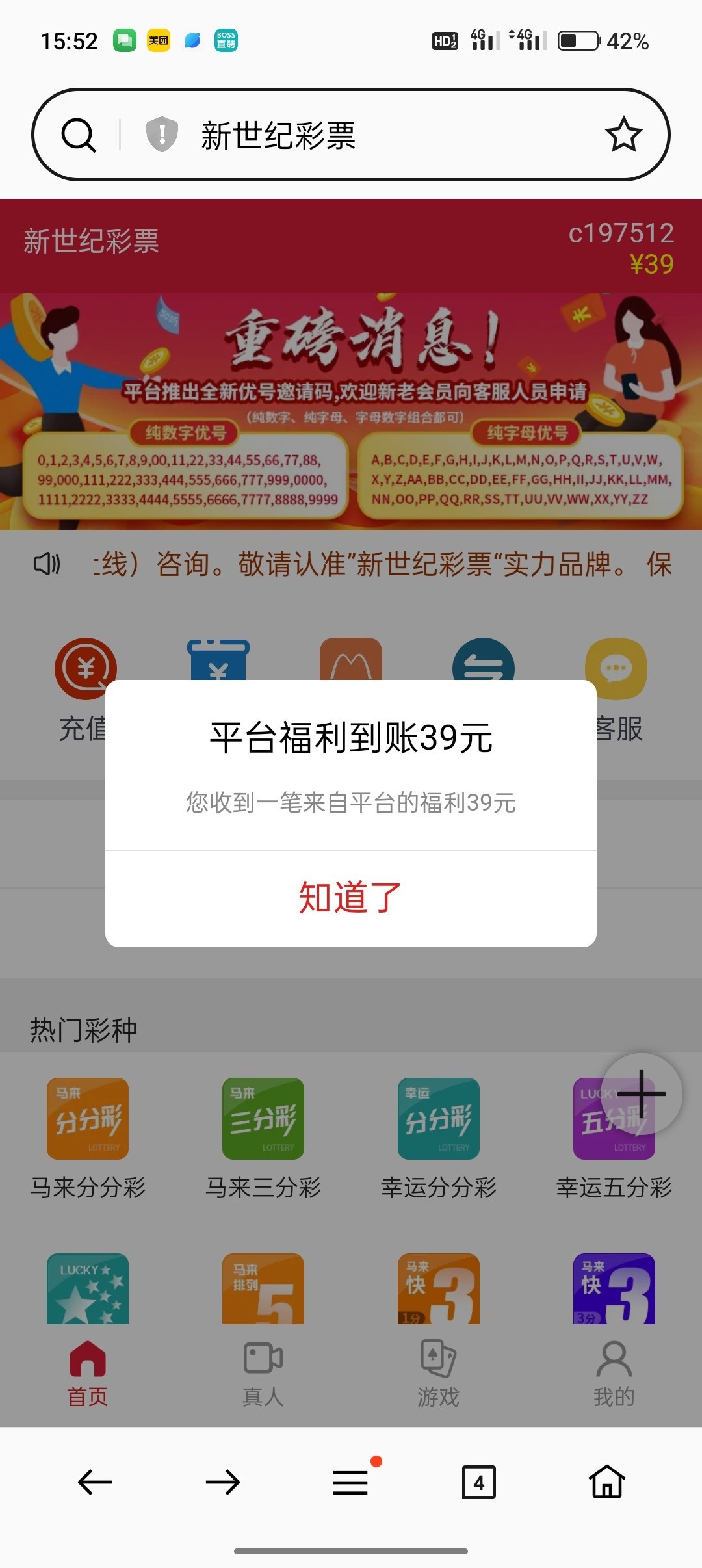Open the site security shield icon

point(162,135)
